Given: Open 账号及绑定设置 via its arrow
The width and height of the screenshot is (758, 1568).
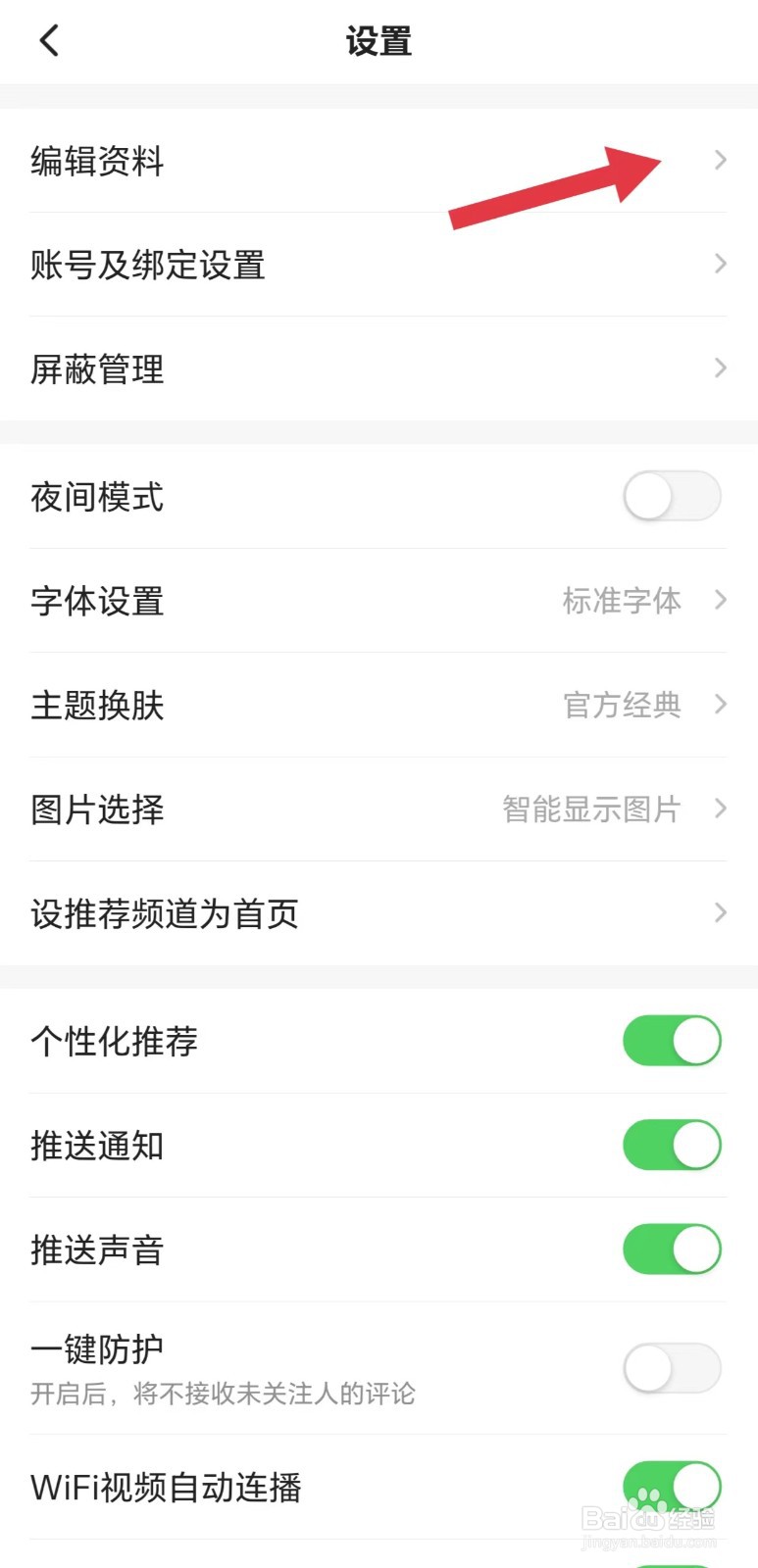Looking at the screenshot, I should click(x=721, y=264).
